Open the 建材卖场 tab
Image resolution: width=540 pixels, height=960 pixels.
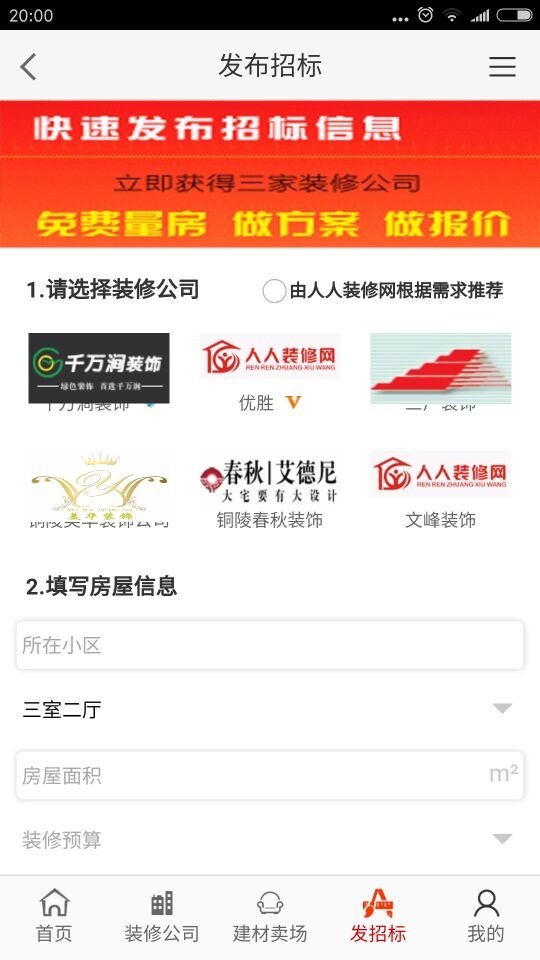click(x=270, y=917)
